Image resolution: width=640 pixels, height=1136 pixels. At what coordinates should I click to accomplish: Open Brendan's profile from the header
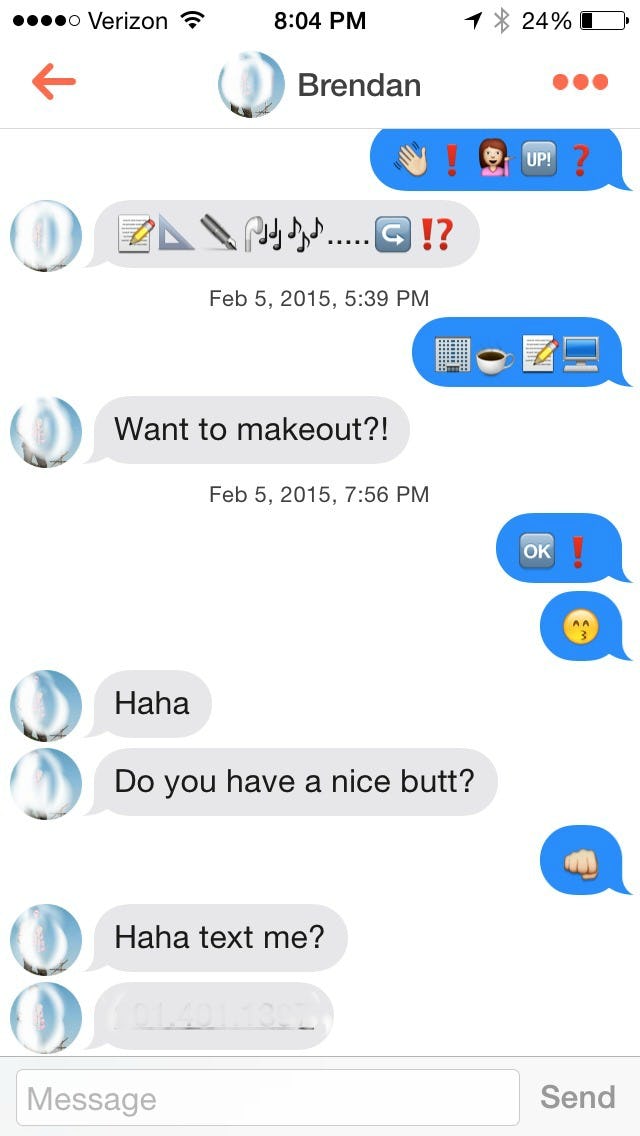(320, 84)
